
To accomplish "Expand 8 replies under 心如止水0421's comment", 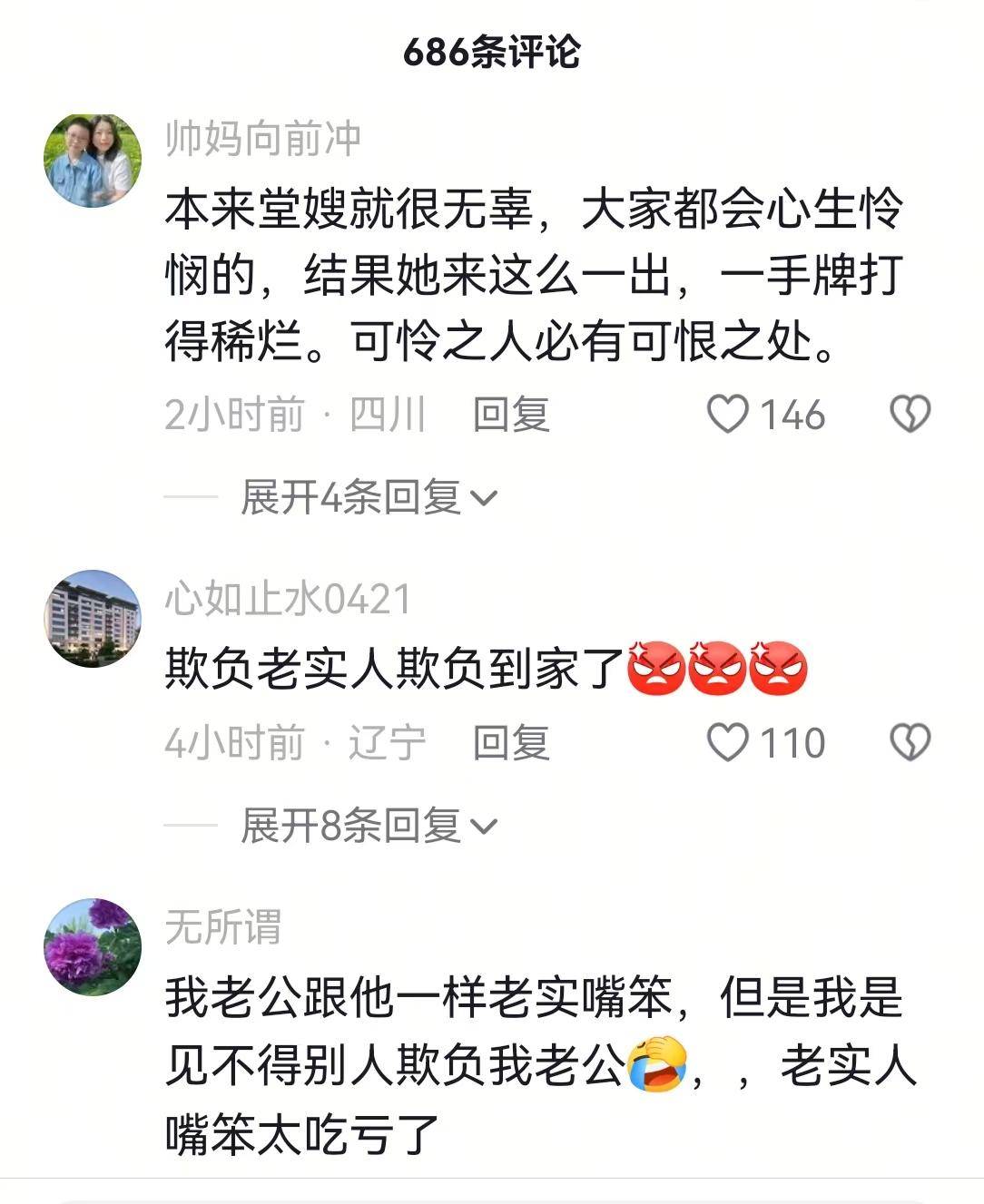I will (368, 826).
